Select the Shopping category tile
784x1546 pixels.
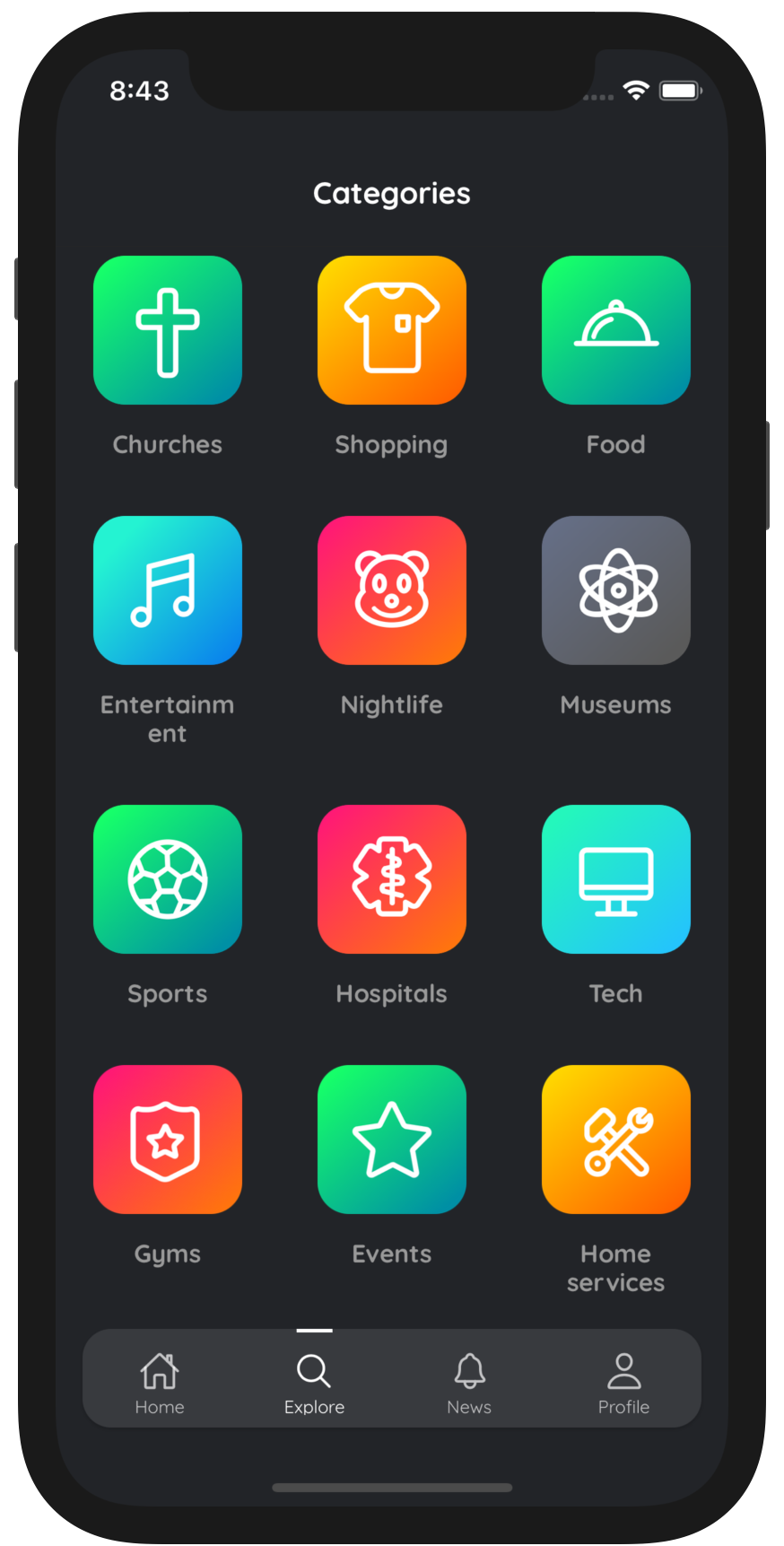click(392, 330)
